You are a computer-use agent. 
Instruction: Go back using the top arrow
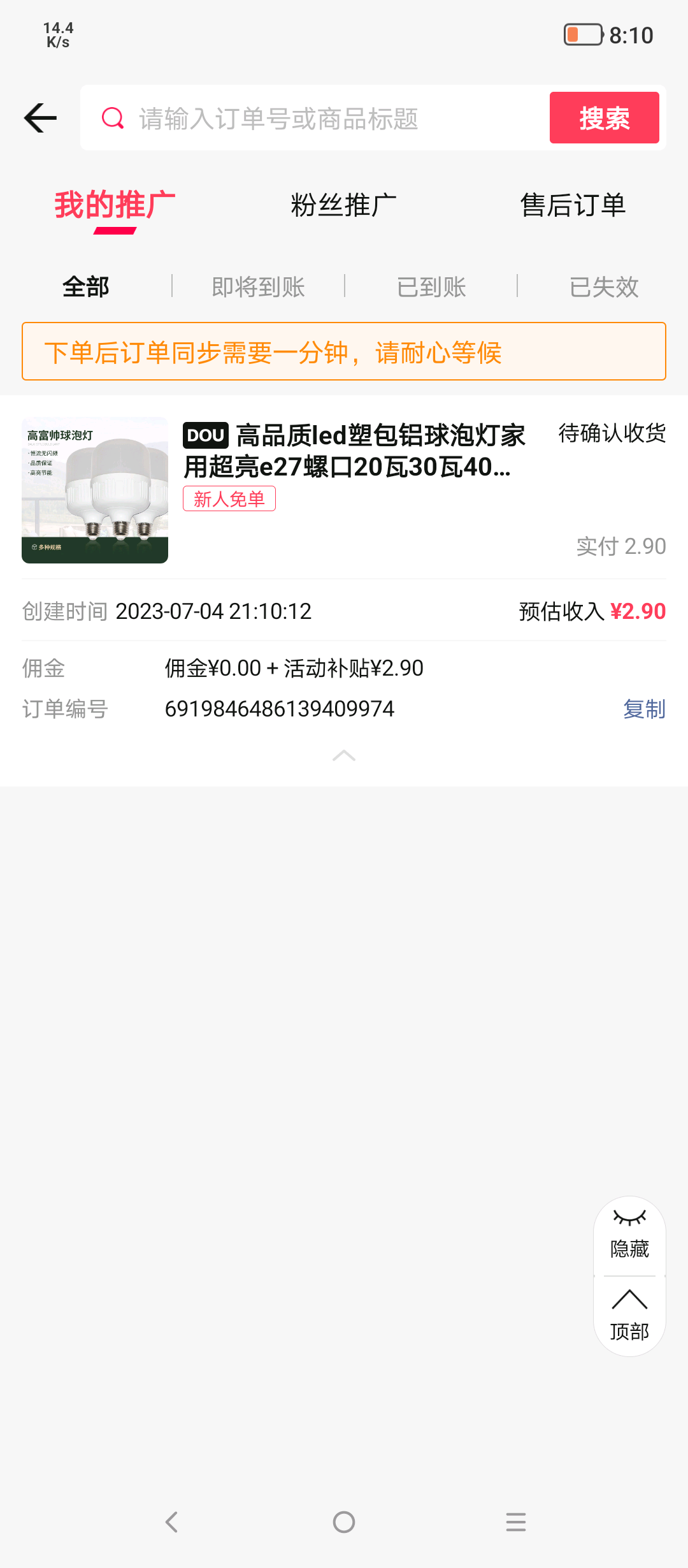click(40, 118)
